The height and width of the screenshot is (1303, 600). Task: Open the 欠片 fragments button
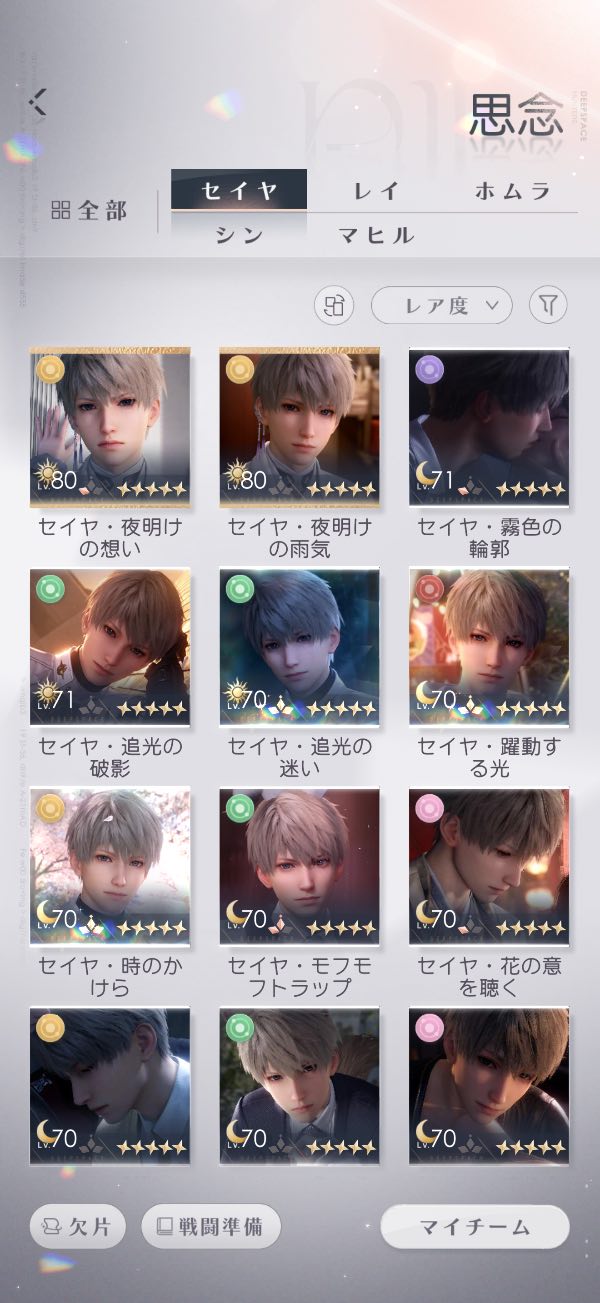coord(77,1227)
